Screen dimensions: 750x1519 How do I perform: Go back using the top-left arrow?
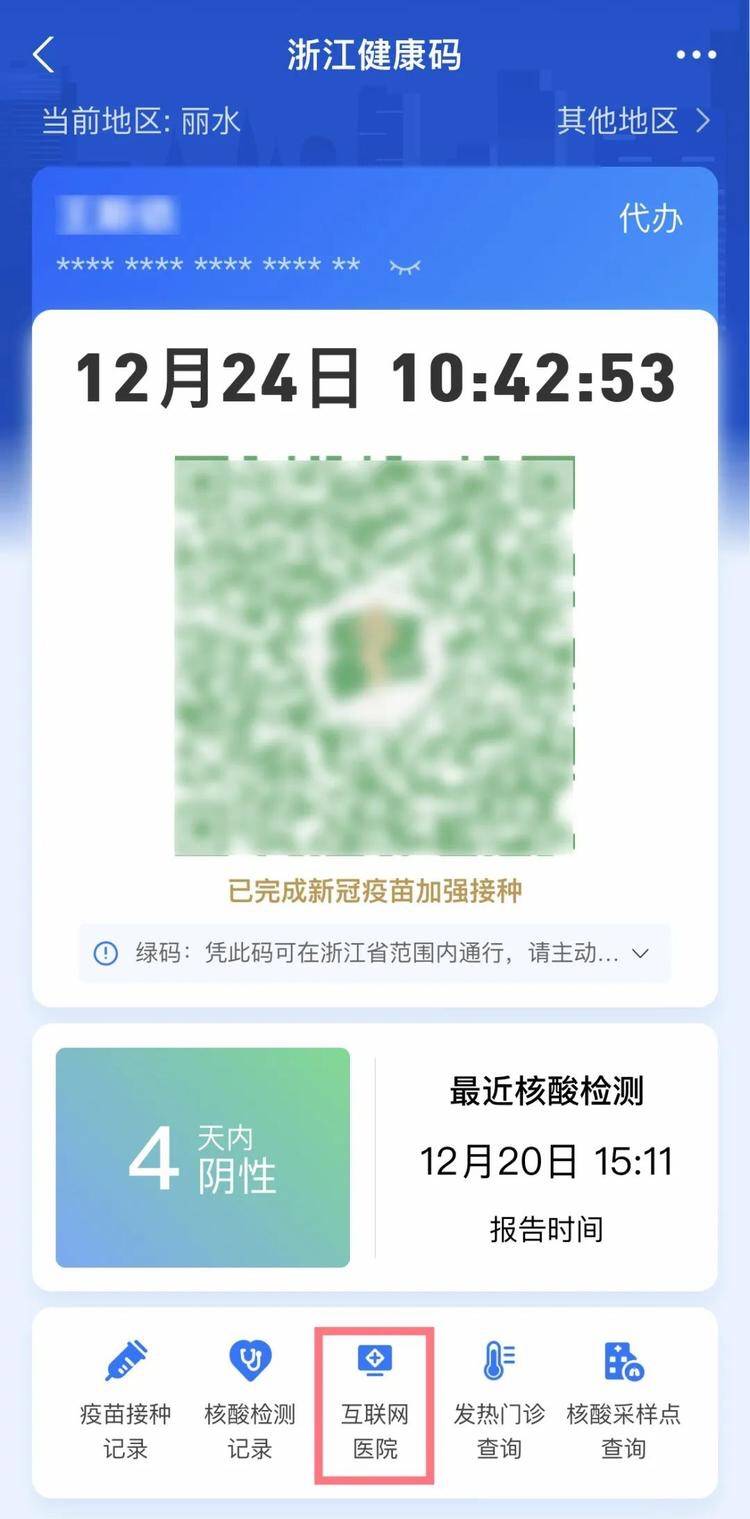[x=43, y=55]
